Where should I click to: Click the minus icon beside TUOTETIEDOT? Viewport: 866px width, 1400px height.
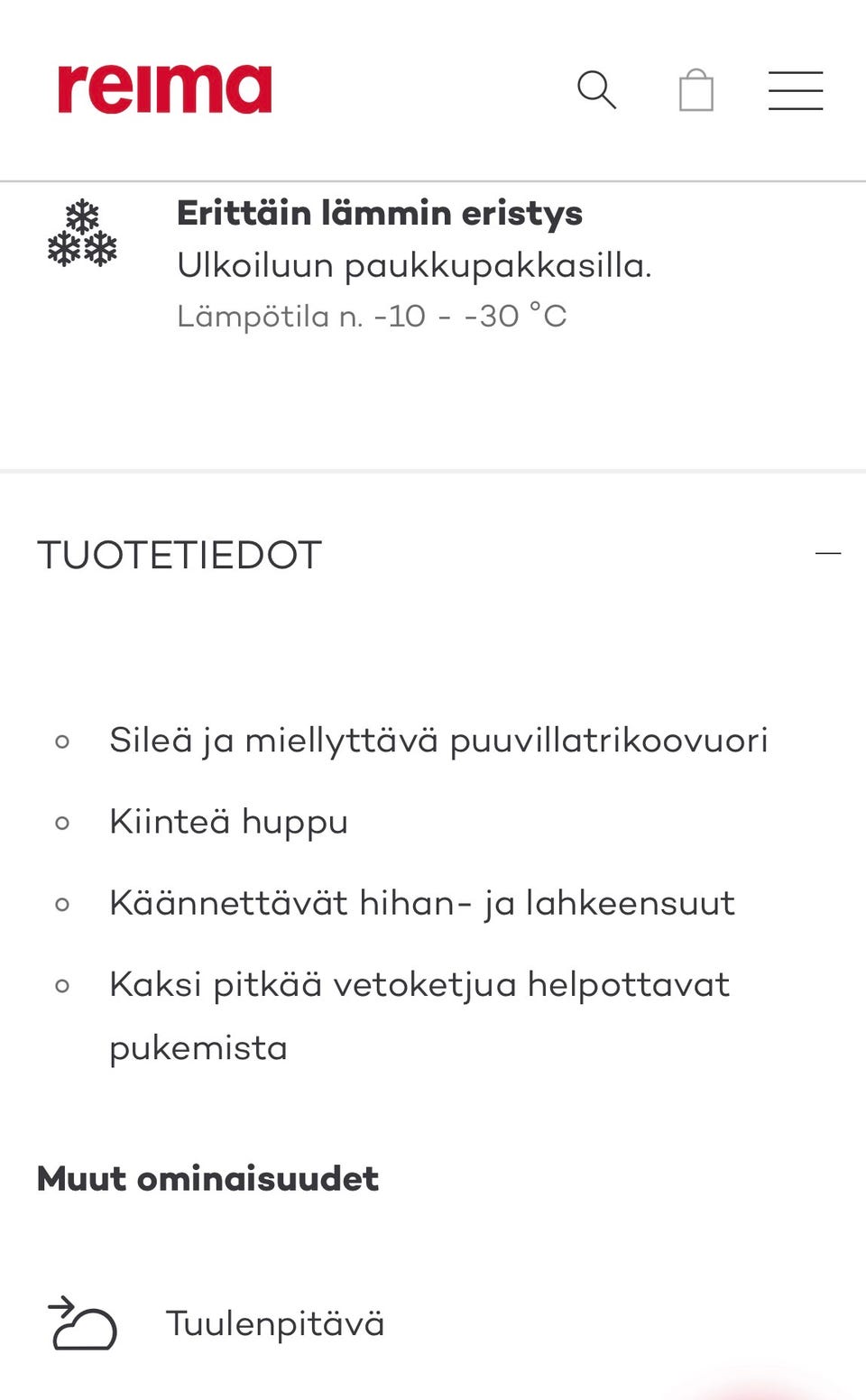point(829,555)
